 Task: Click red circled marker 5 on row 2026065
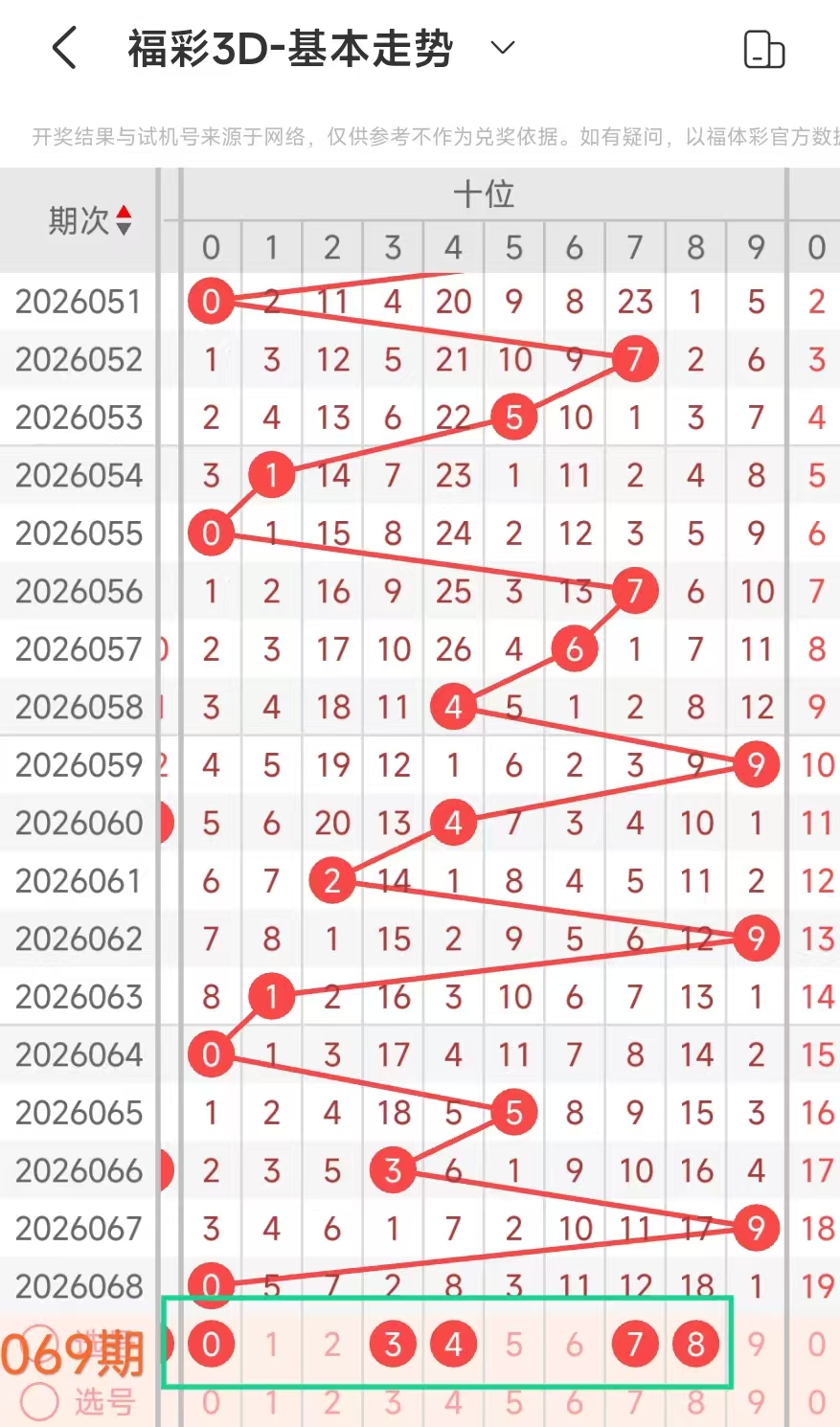tap(514, 1112)
